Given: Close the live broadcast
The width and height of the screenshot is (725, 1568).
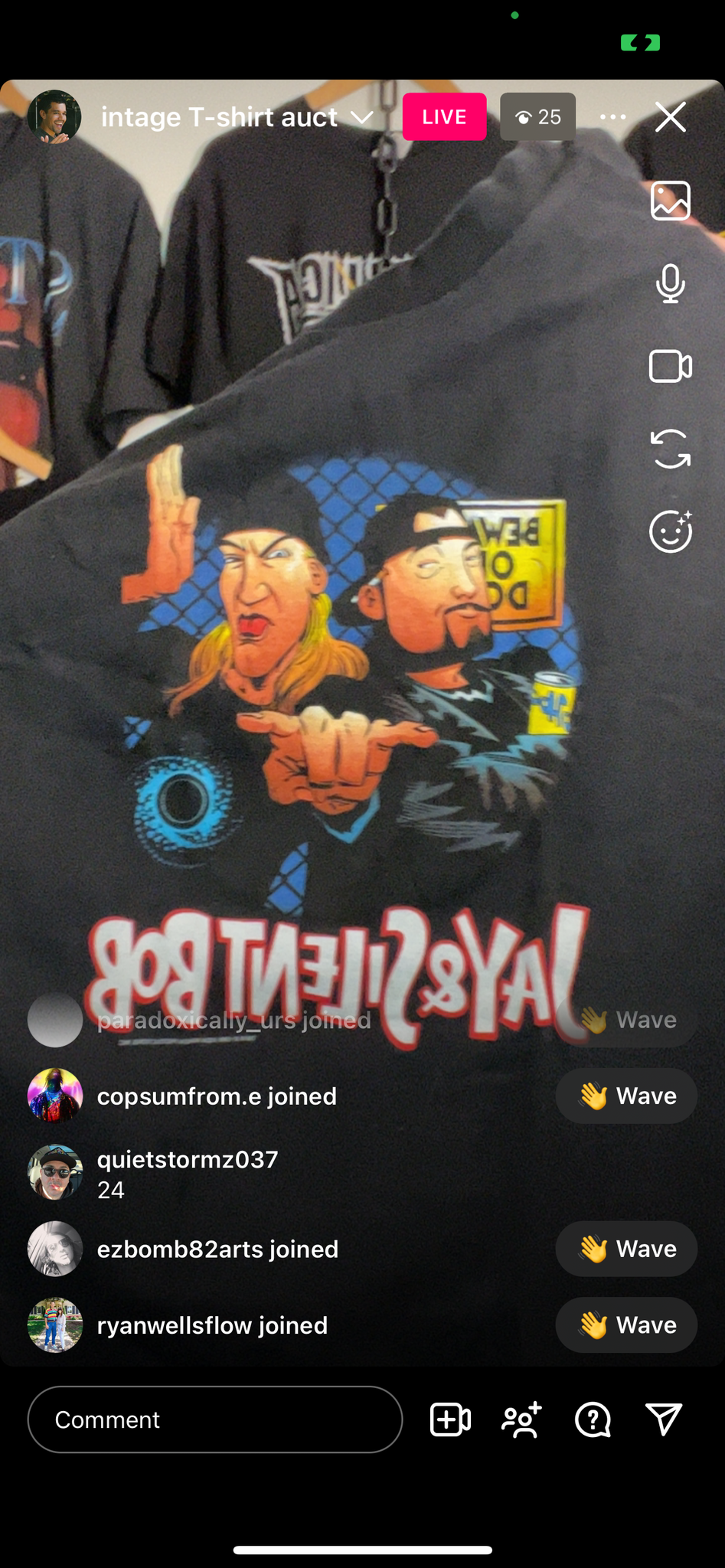Looking at the screenshot, I should point(670,117).
